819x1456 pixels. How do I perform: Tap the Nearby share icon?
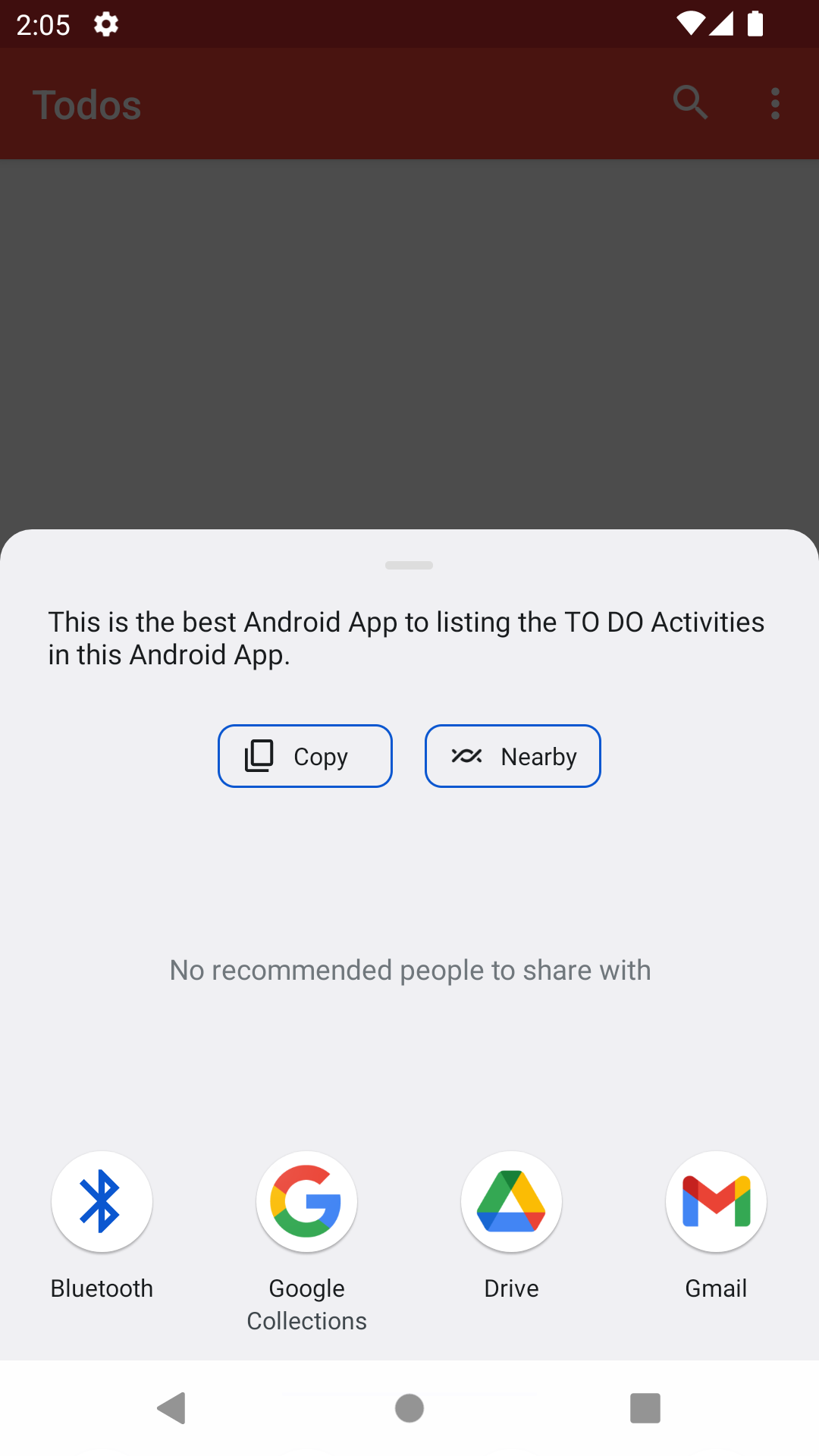(467, 755)
